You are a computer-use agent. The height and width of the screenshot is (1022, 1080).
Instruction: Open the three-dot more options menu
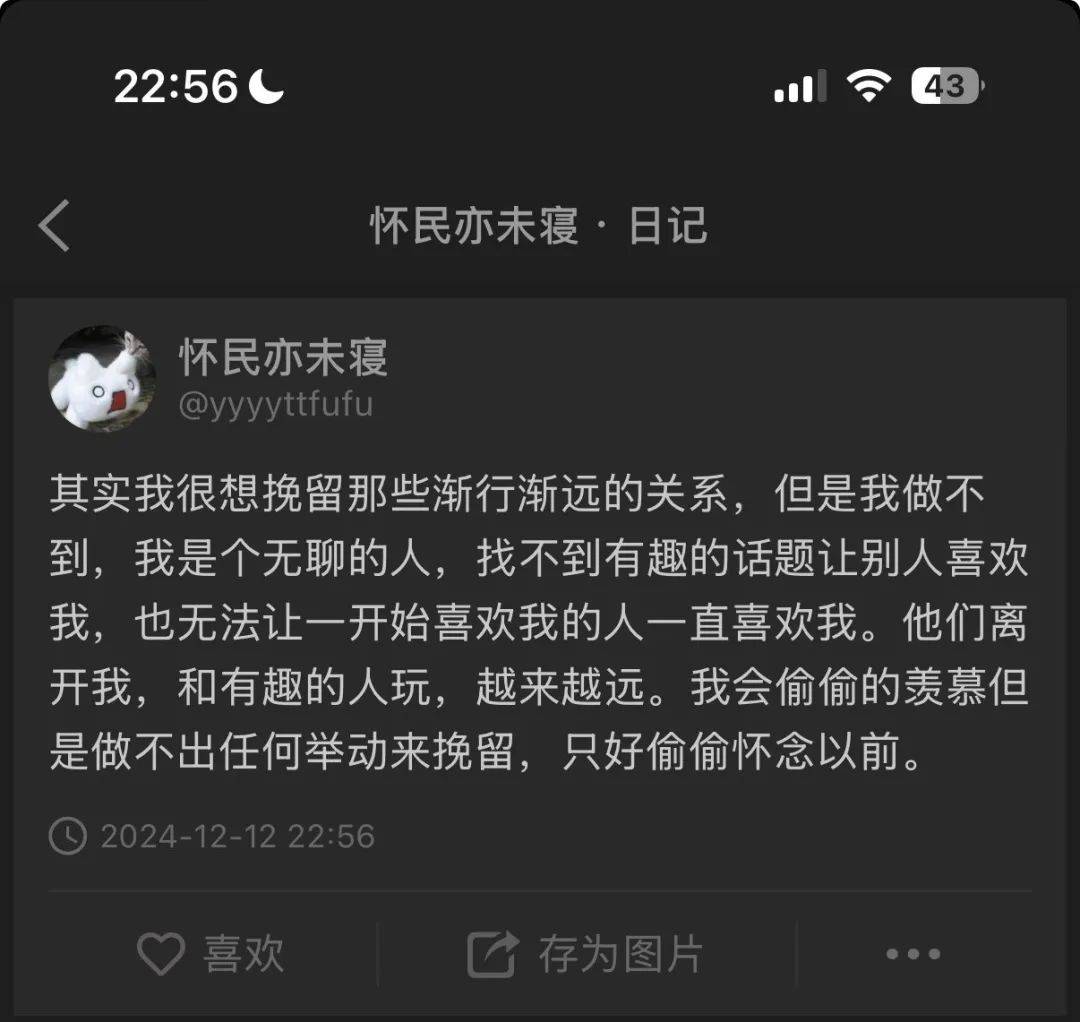912,954
